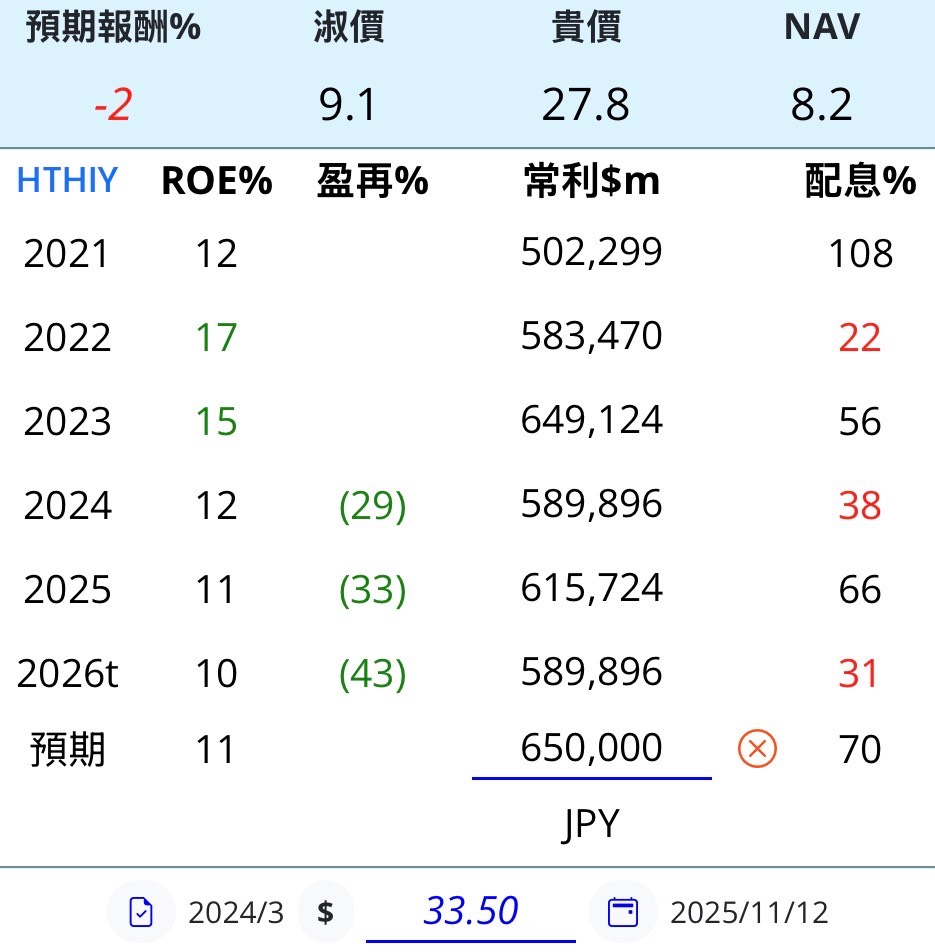Open the HTHIY ticker link
This screenshot has width=935, height=952.
tap(67, 181)
